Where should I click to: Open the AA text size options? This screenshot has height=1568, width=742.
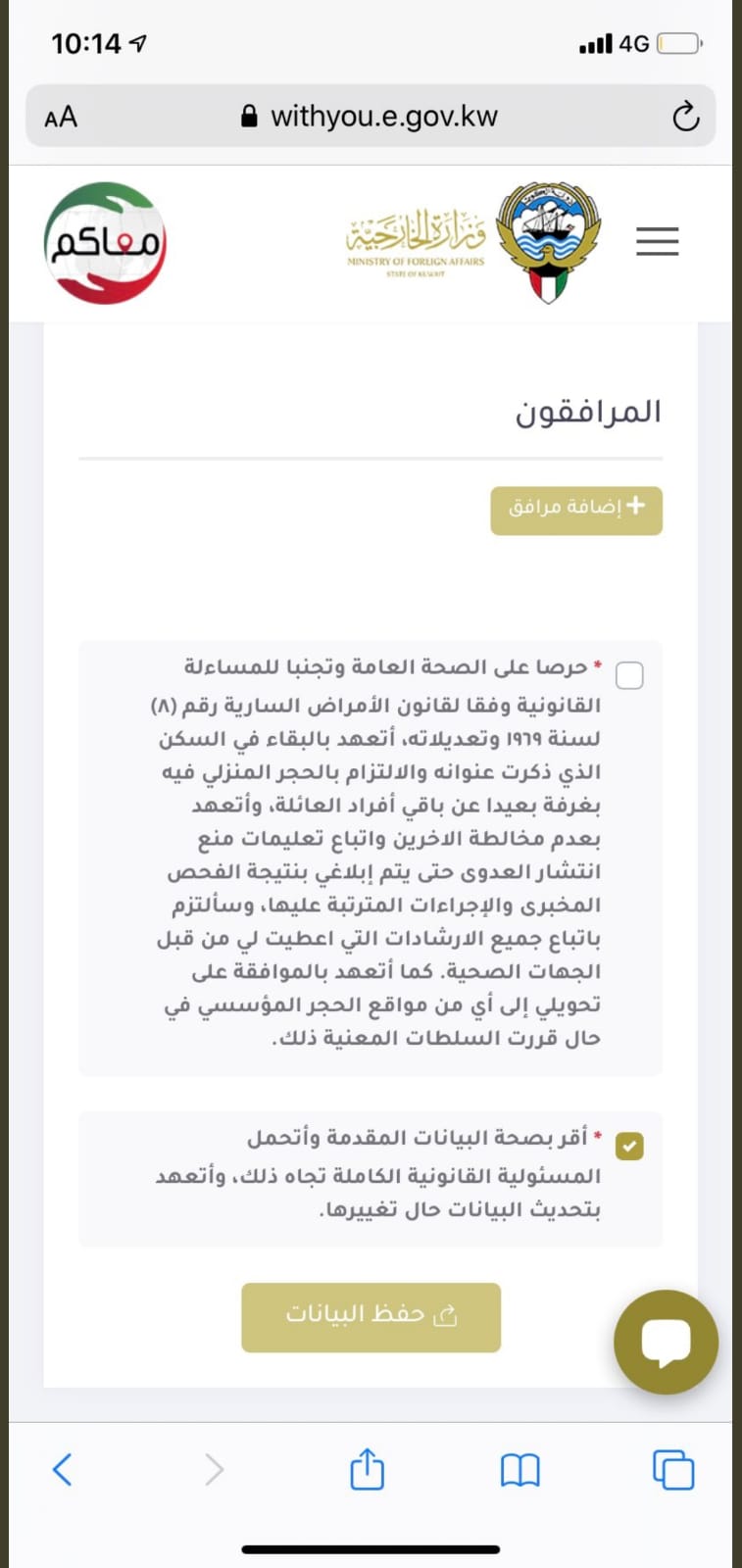[61, 117]
